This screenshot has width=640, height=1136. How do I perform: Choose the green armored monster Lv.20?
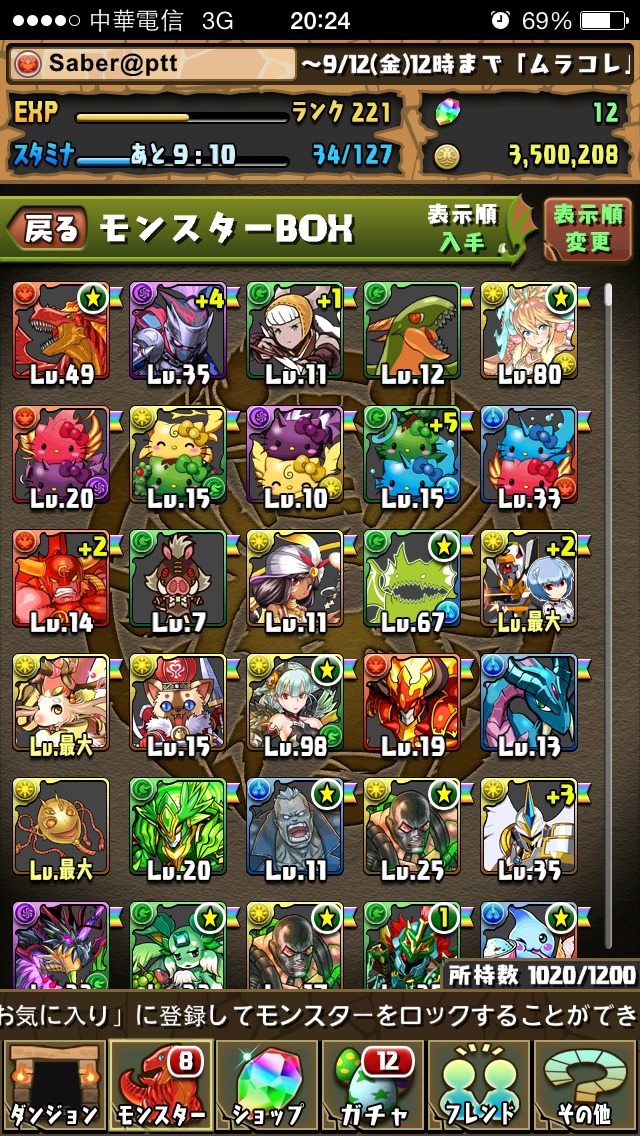(178, 827)
